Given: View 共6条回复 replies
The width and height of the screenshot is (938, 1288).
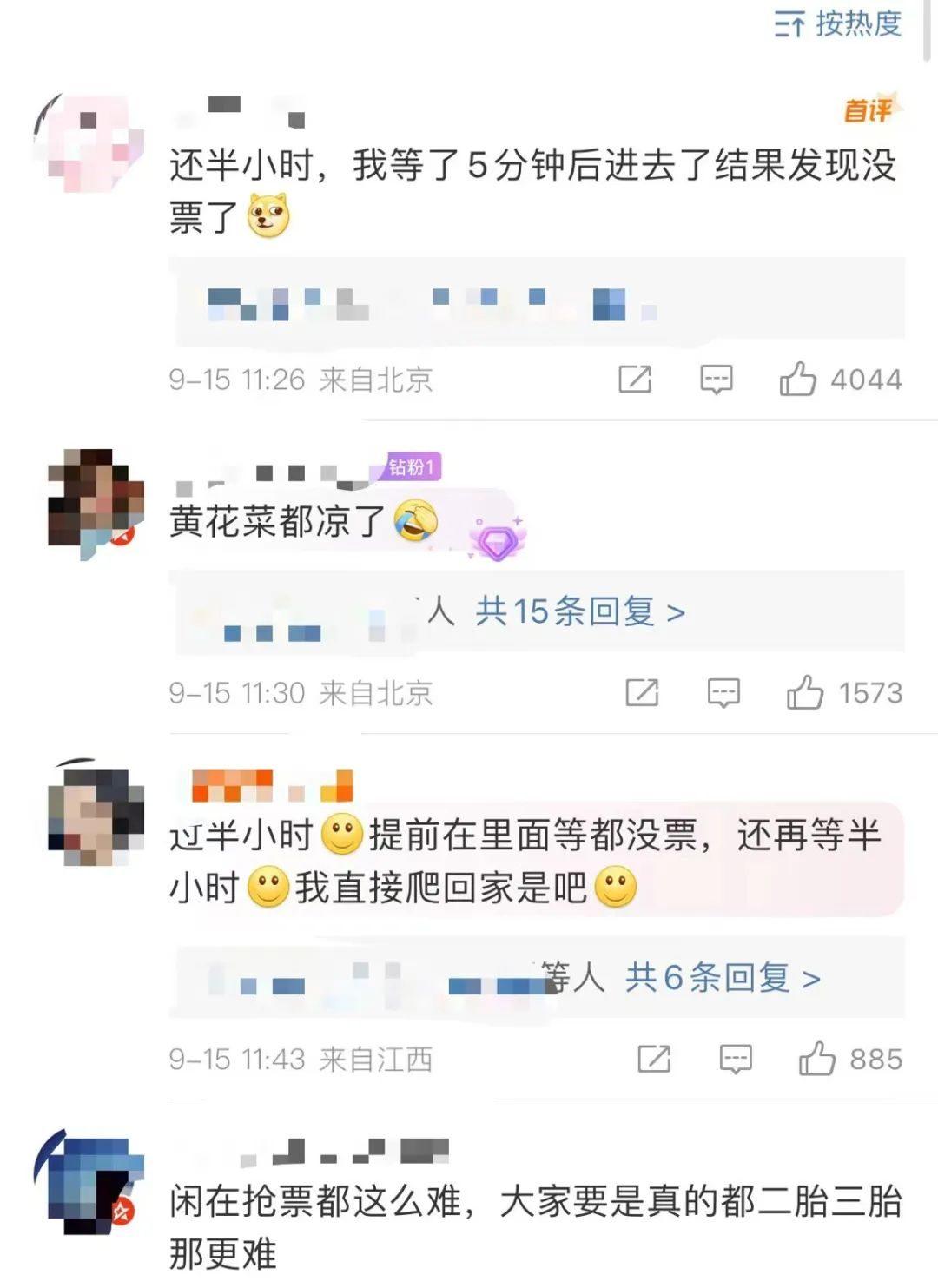Looking at the screenshot, I should [723, 979].
